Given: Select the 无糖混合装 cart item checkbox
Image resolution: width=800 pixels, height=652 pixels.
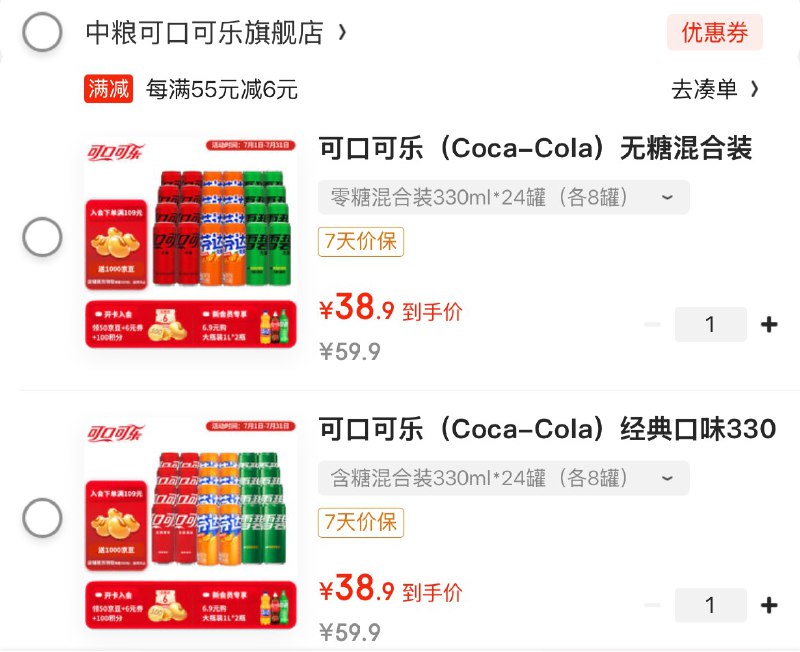Looking at the screenshot, I should coord(43,238).
